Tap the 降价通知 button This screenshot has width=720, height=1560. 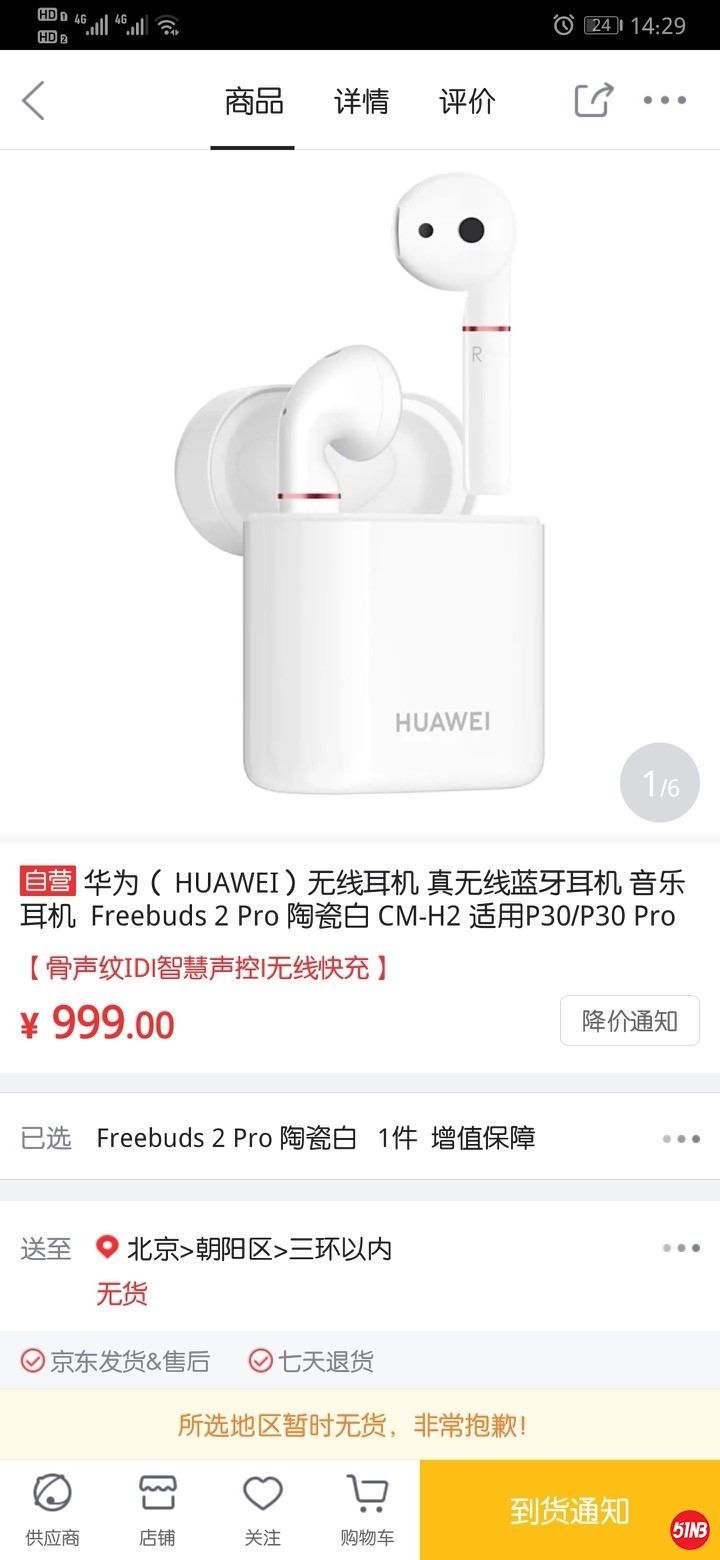[629, 1021]
